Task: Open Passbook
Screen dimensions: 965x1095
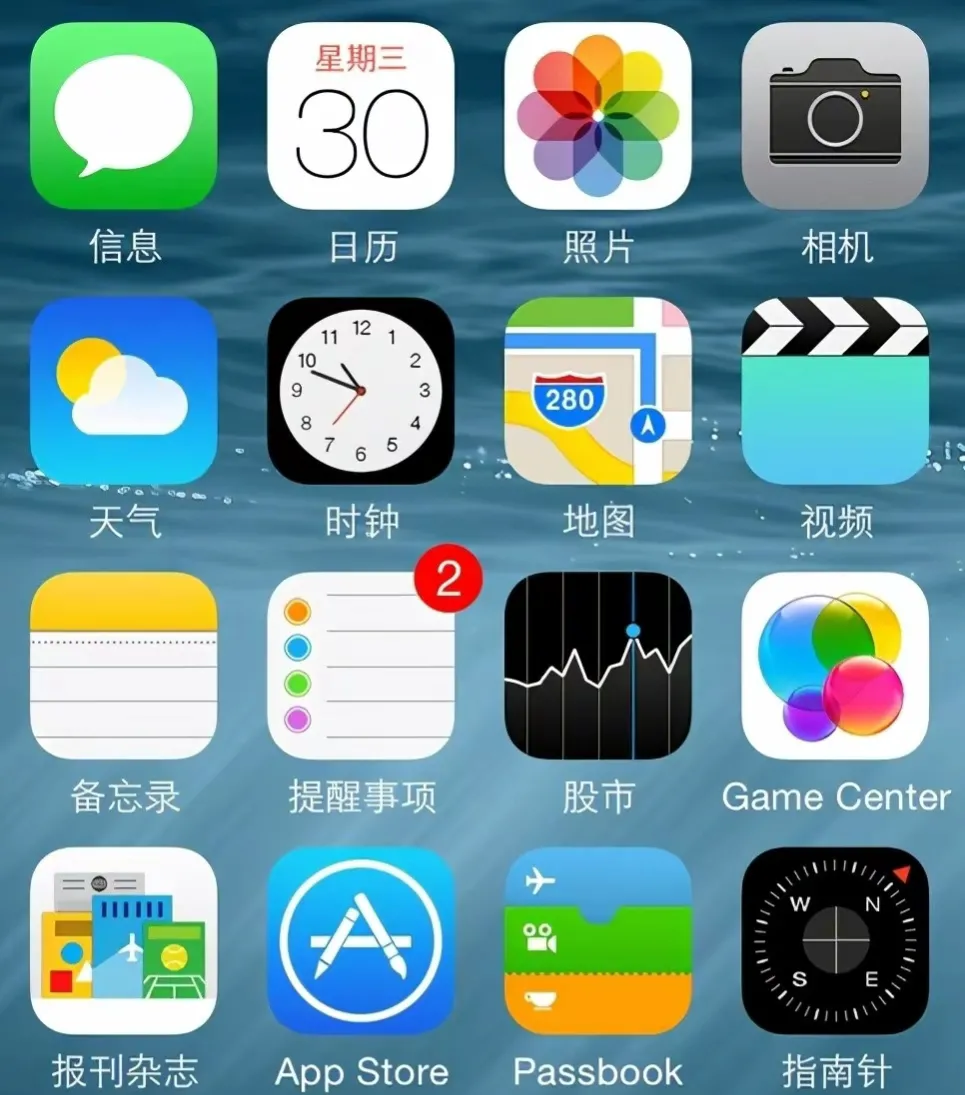Action: (x=598, y=941)
